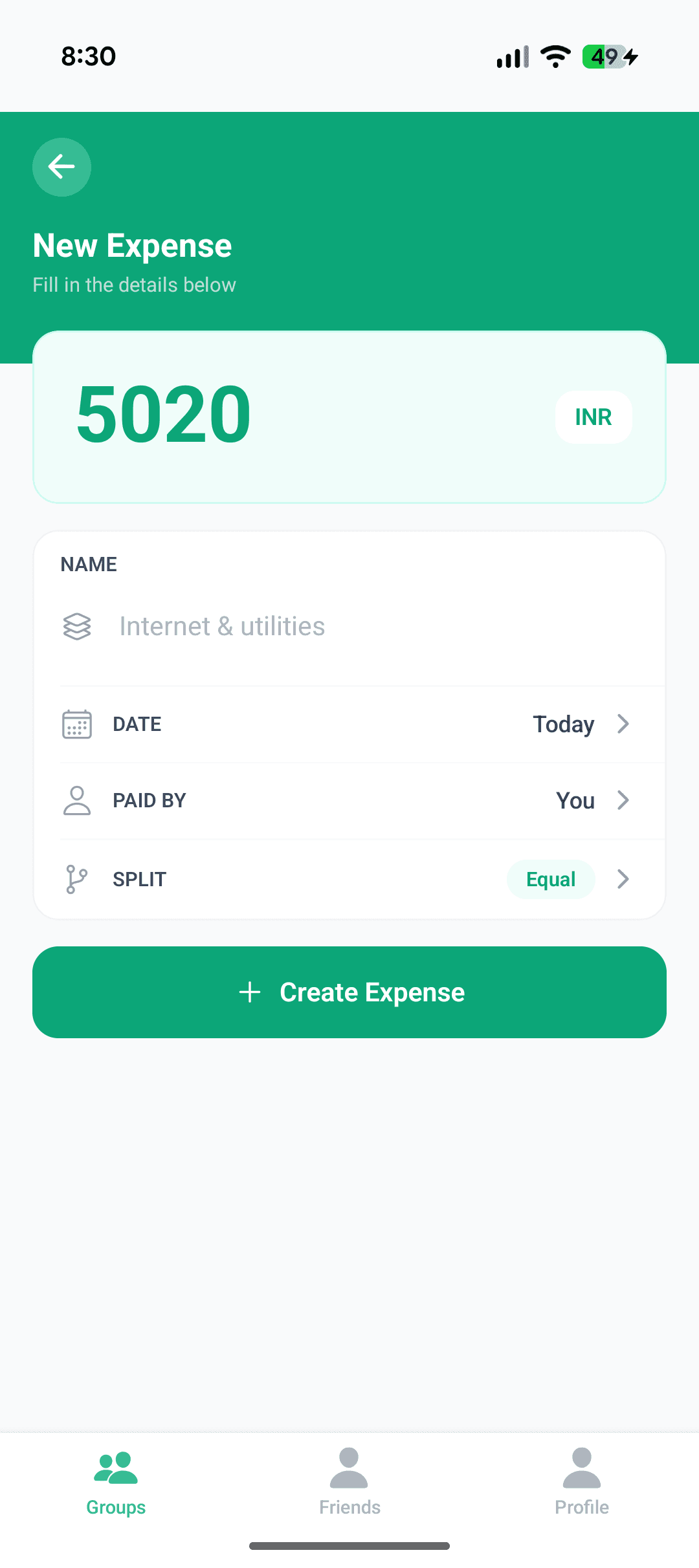Click the person icon beside PAID BY
Image resolution: width=699 pixels, height=1568 pixels.
tap(77, 800)
